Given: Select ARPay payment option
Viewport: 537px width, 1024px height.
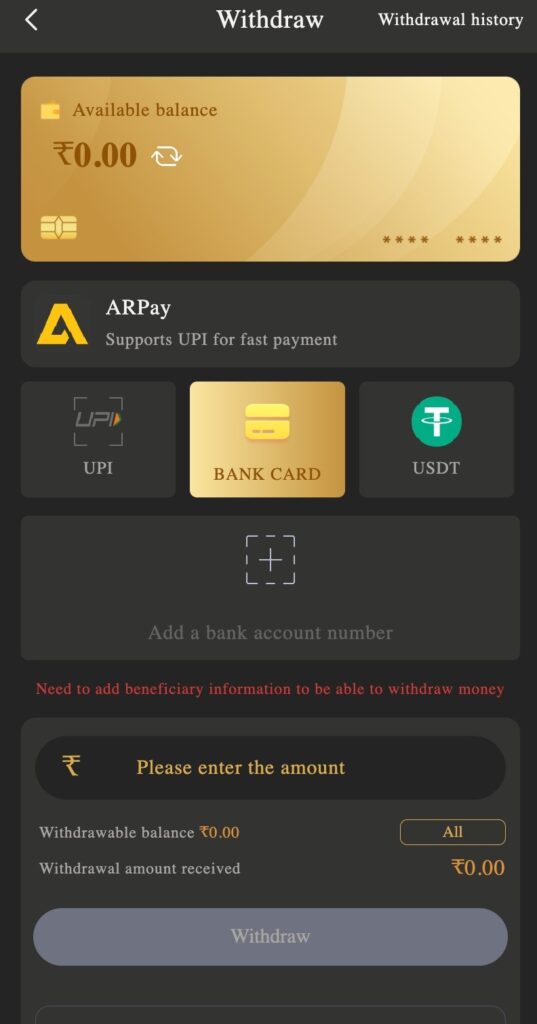Looking at the screenshot, I should tap(270, 324).
